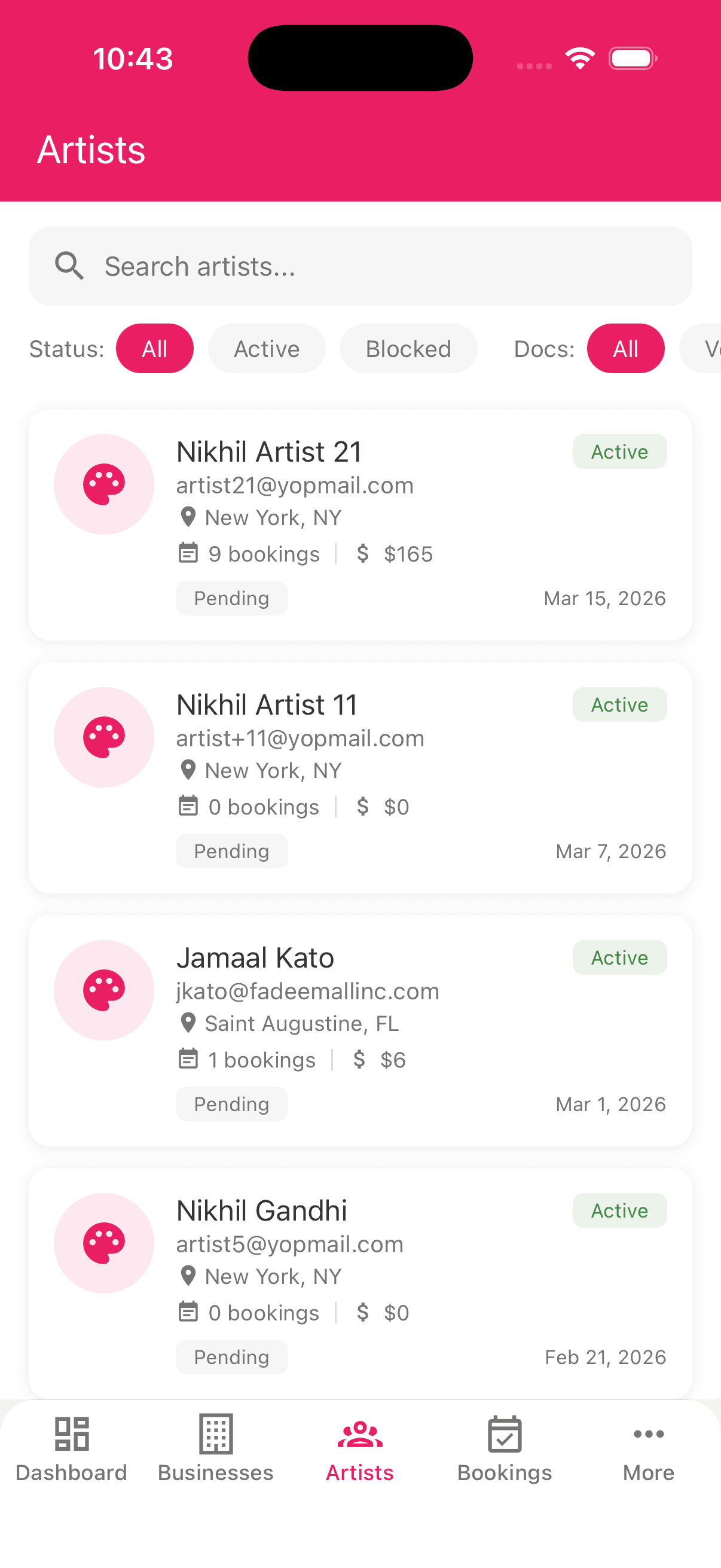The image size is (721, 1568).
Task: Enable the All status filter
Action: tap(155, 348)
